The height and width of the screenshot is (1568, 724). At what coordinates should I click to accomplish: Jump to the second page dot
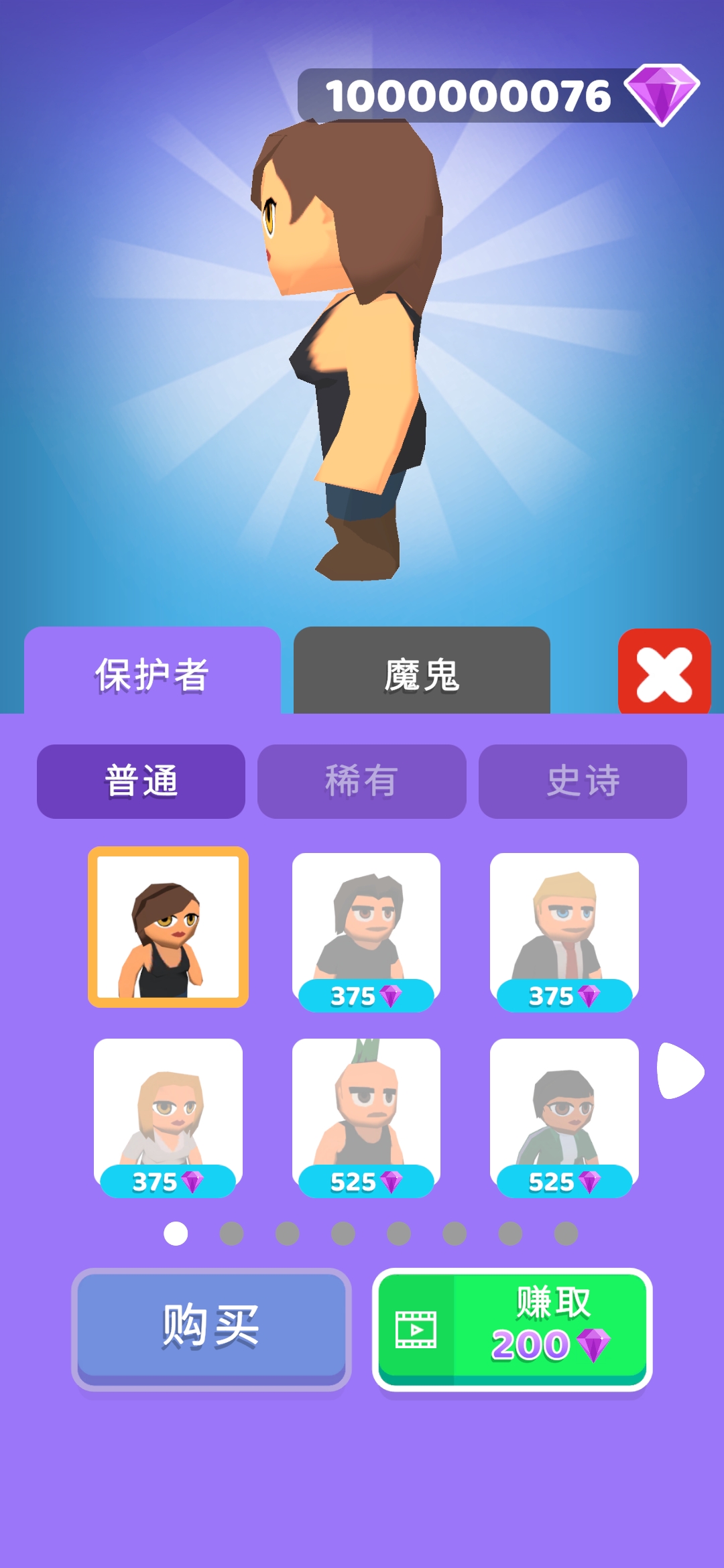click(232, 1234)
